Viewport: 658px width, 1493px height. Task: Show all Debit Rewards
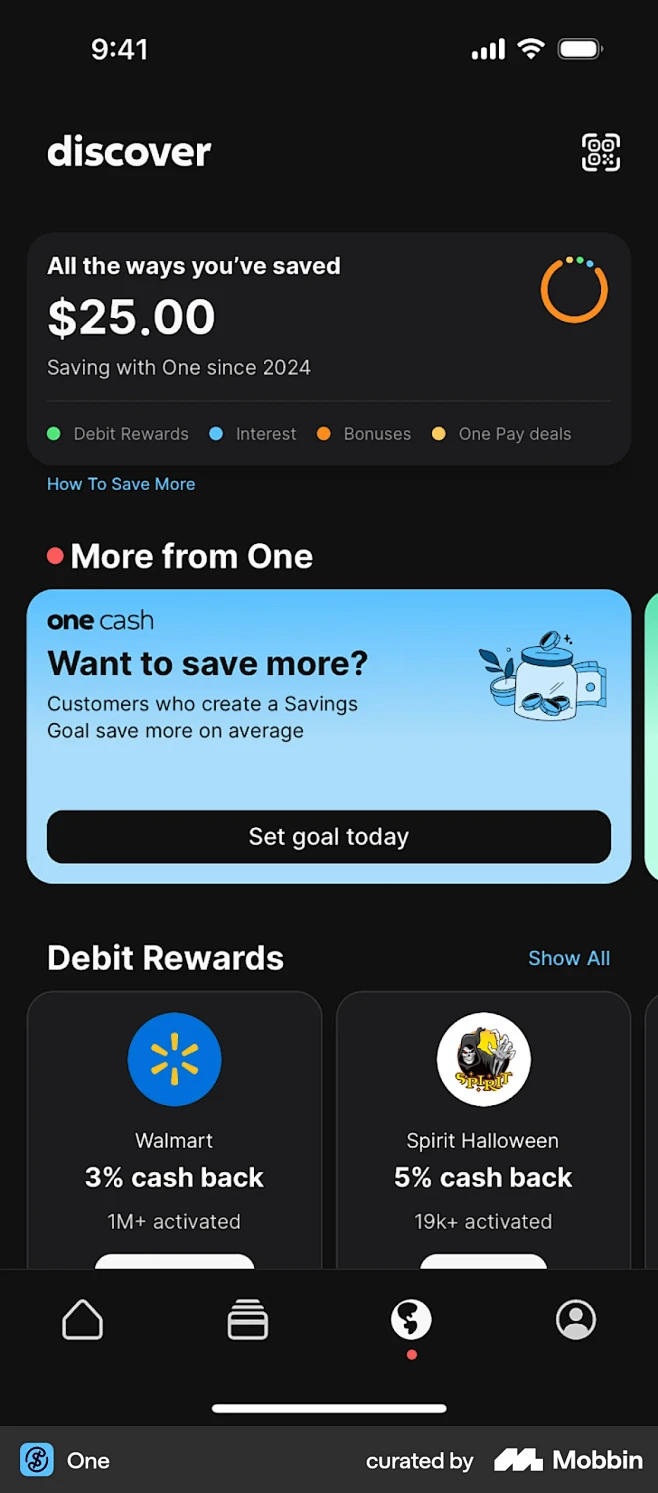(568, 958)
